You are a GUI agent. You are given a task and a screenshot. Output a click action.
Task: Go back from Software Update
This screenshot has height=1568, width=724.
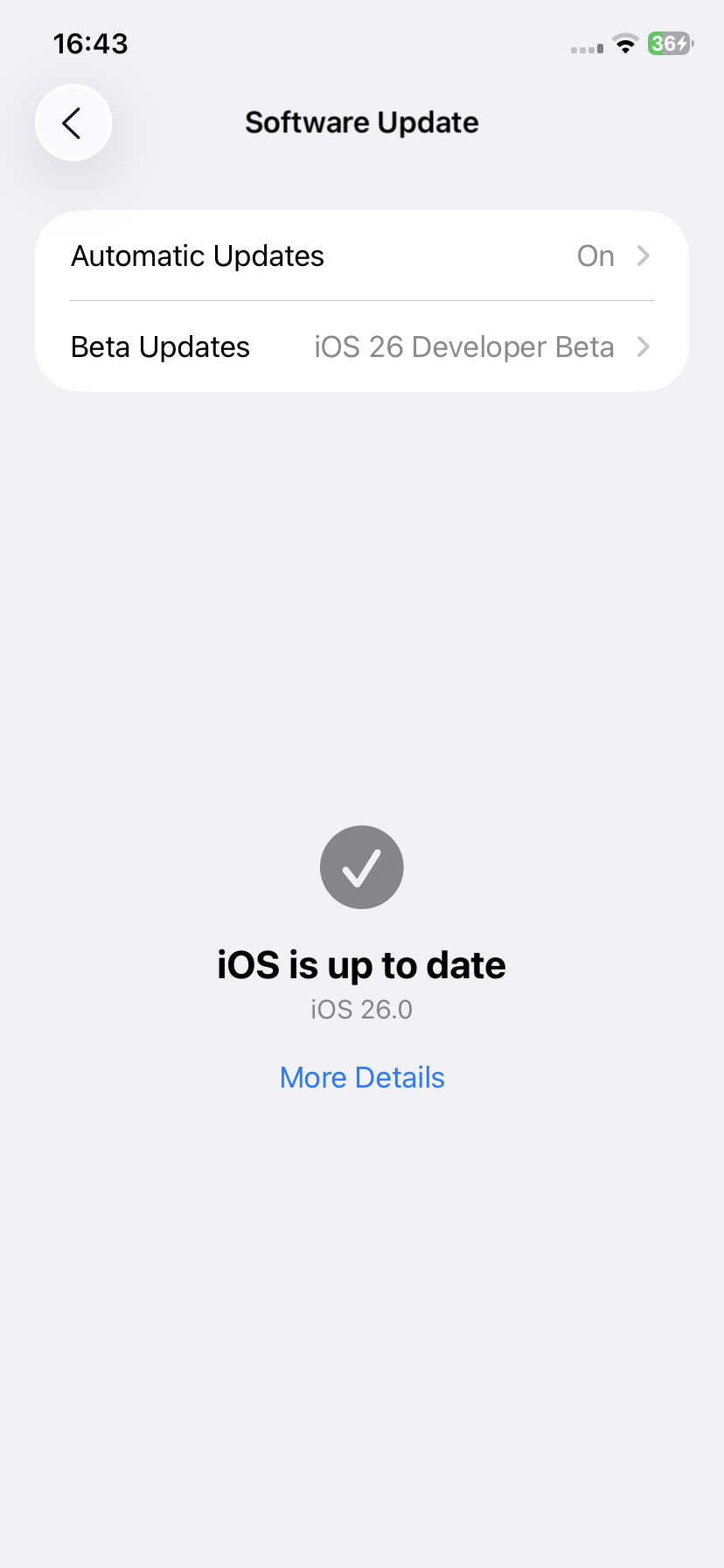click(x=73, y=122)
